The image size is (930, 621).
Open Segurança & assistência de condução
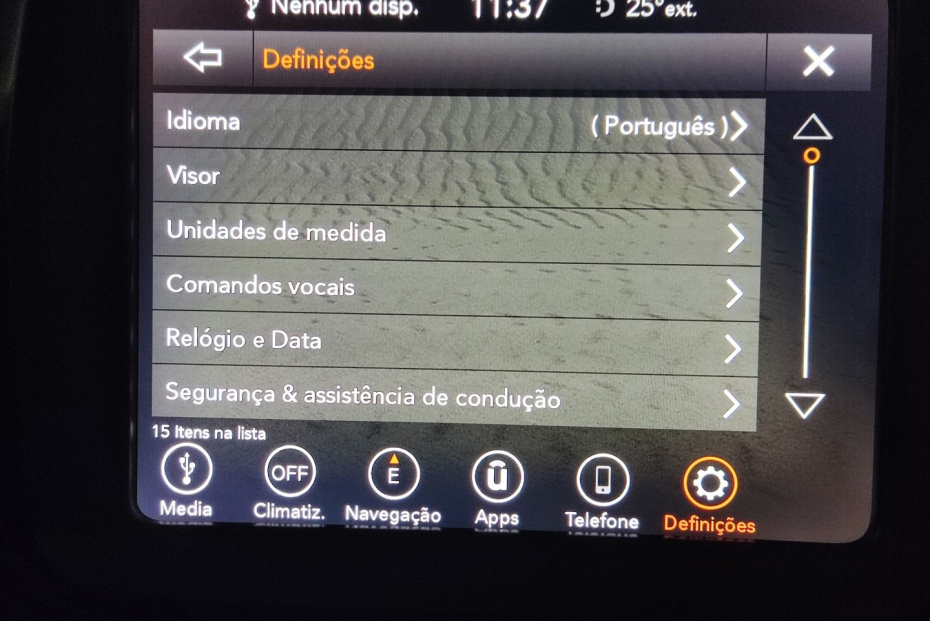click(x=457, y=401)
